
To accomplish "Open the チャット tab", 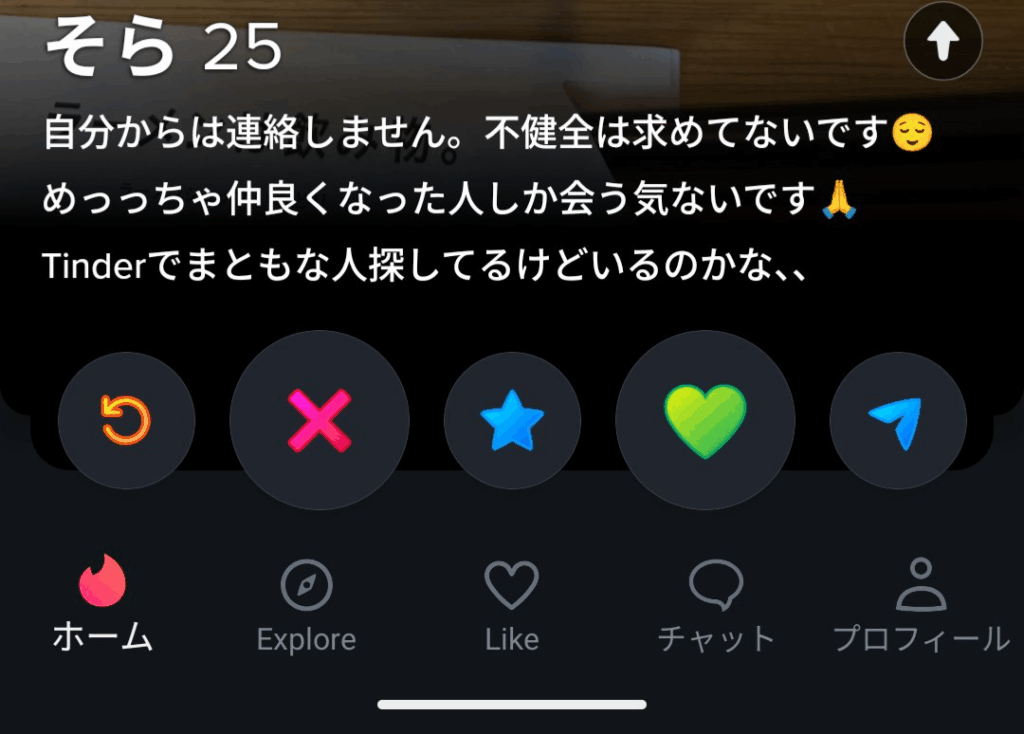I will (716, 606).
